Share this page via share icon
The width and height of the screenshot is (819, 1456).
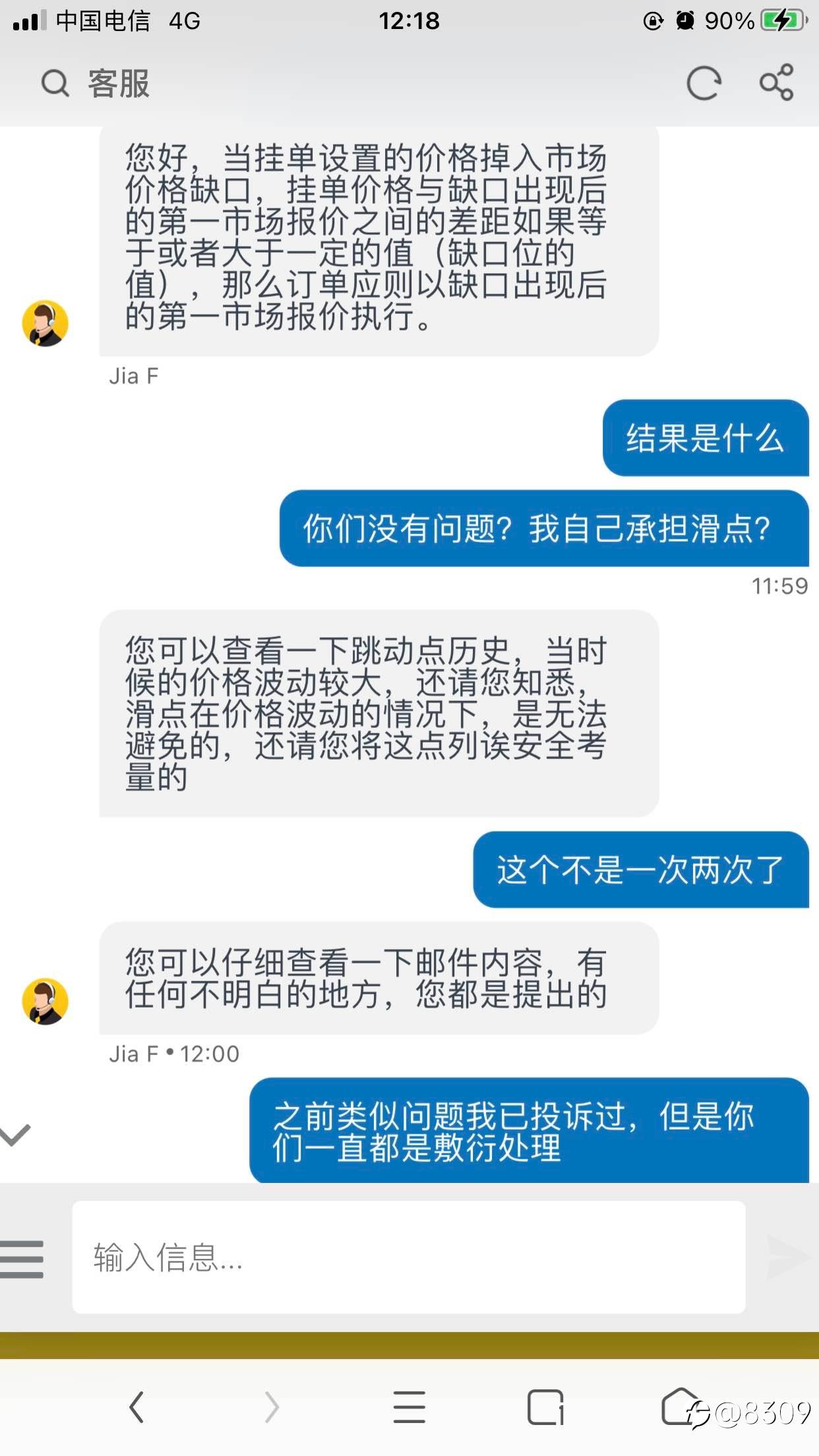tap(776, 83)
